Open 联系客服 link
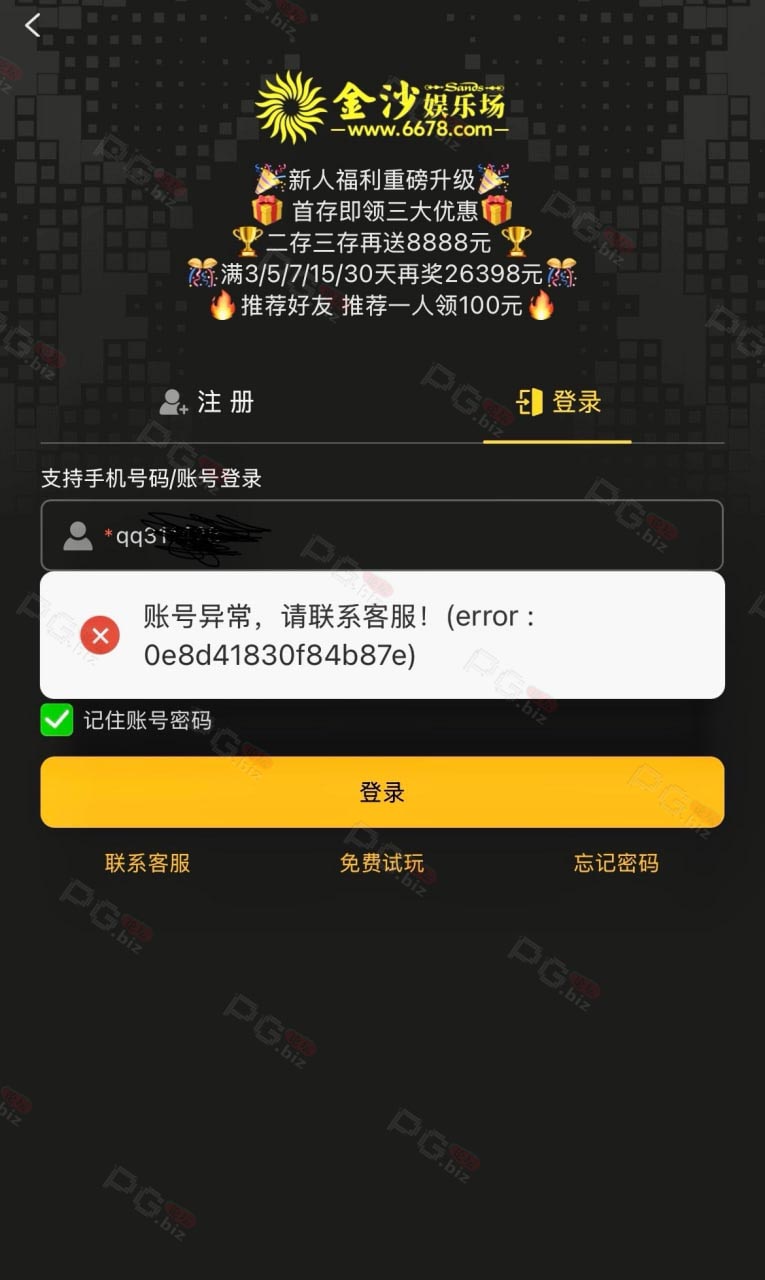Screen dimensions: 765x1280 148,863
